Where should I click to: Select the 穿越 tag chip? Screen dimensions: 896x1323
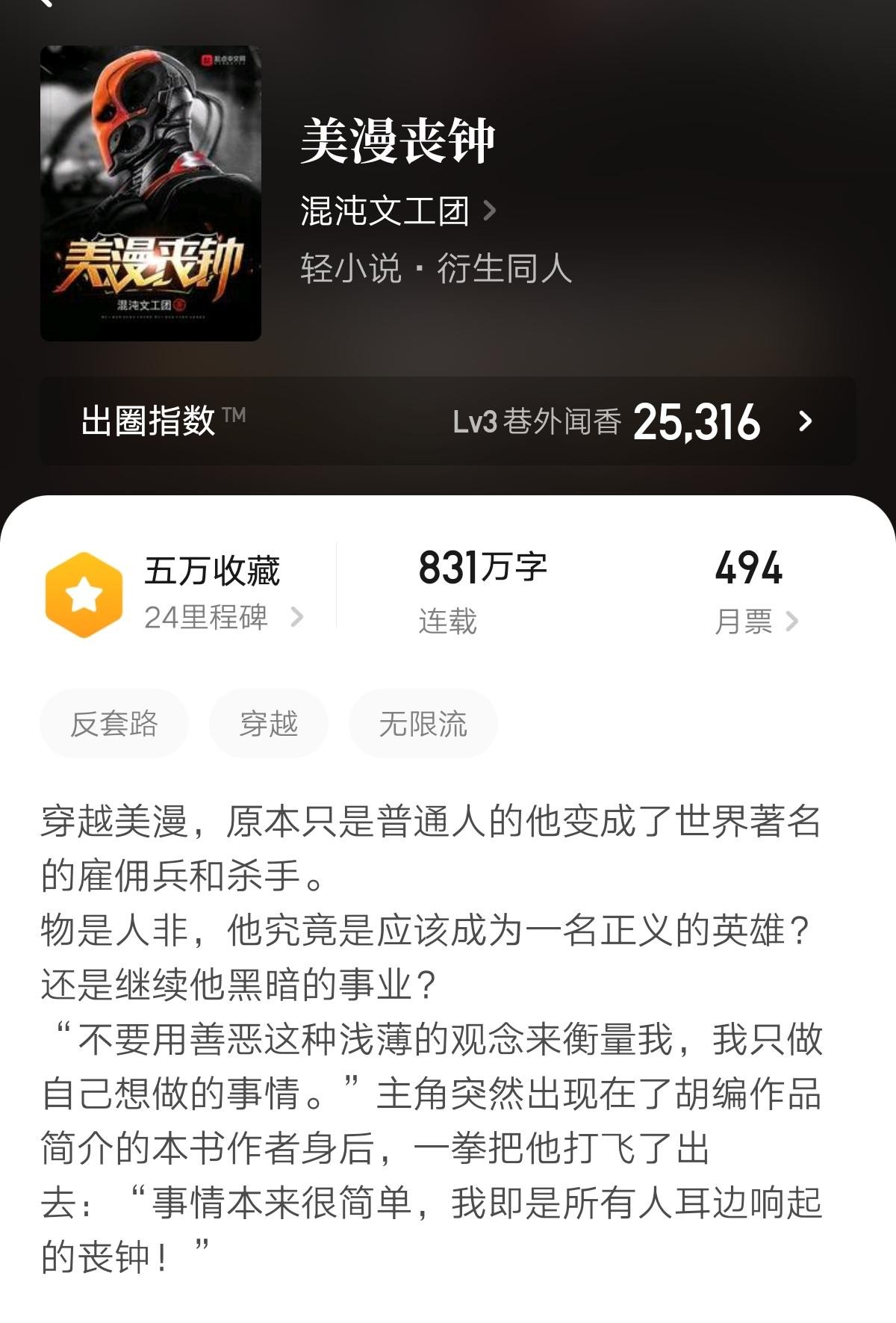tap(268, 723)
